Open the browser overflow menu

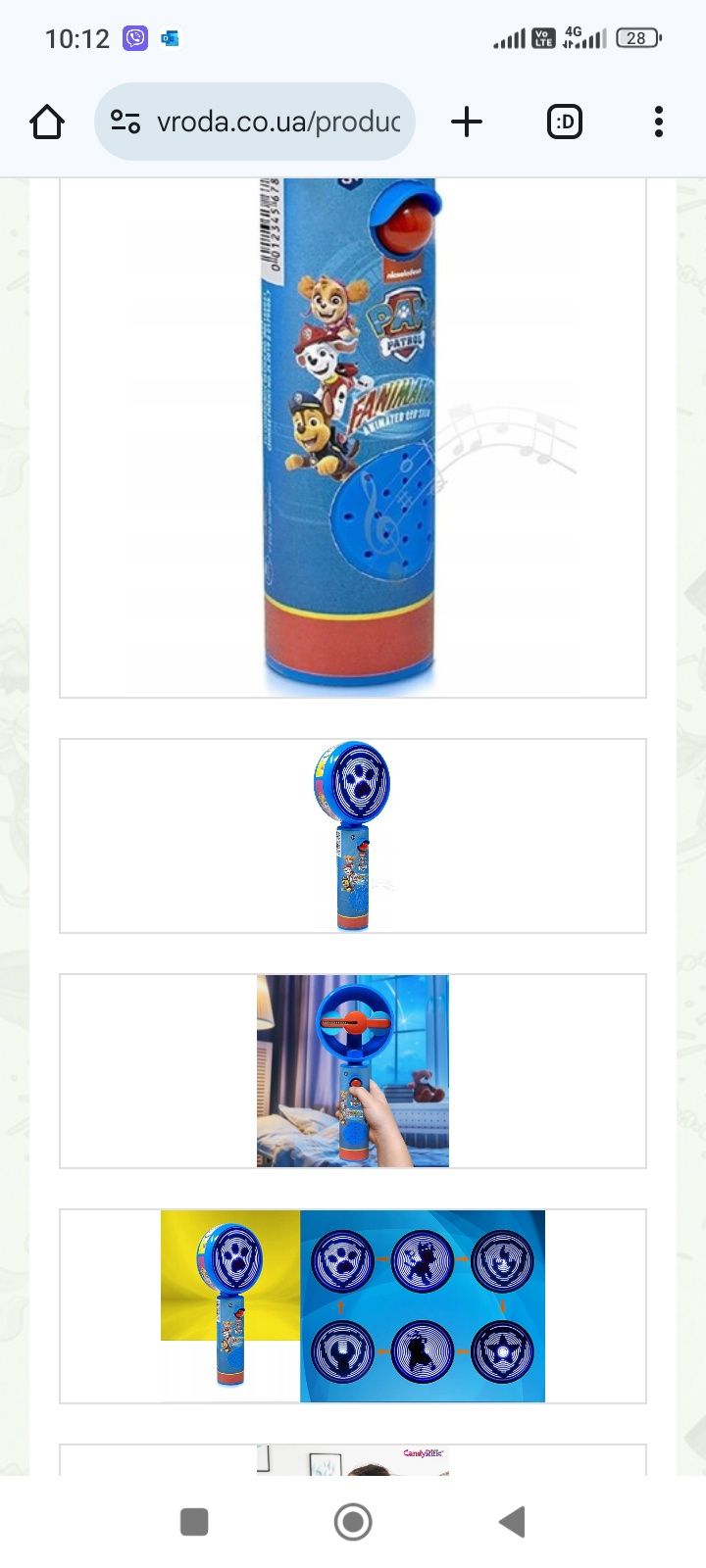coord(658,122)
